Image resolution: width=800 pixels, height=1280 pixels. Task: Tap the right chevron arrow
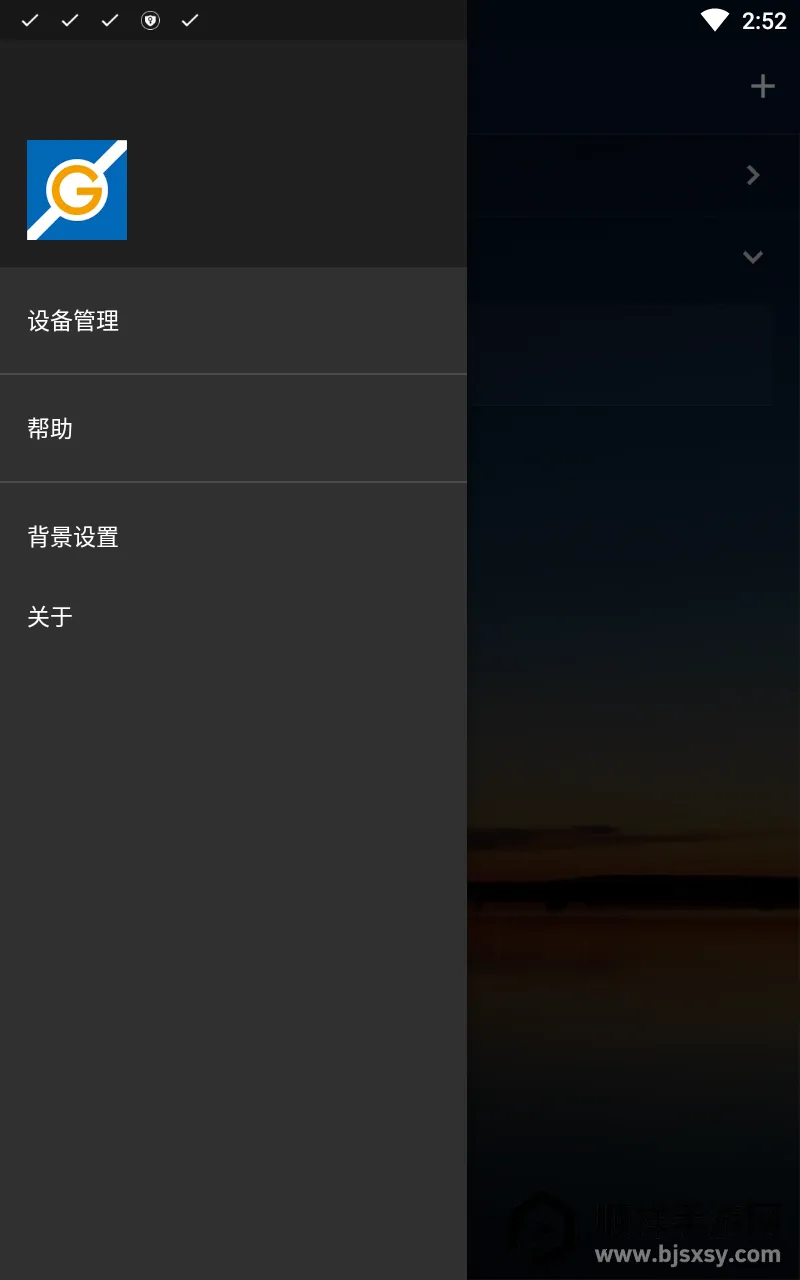(753, 176)
